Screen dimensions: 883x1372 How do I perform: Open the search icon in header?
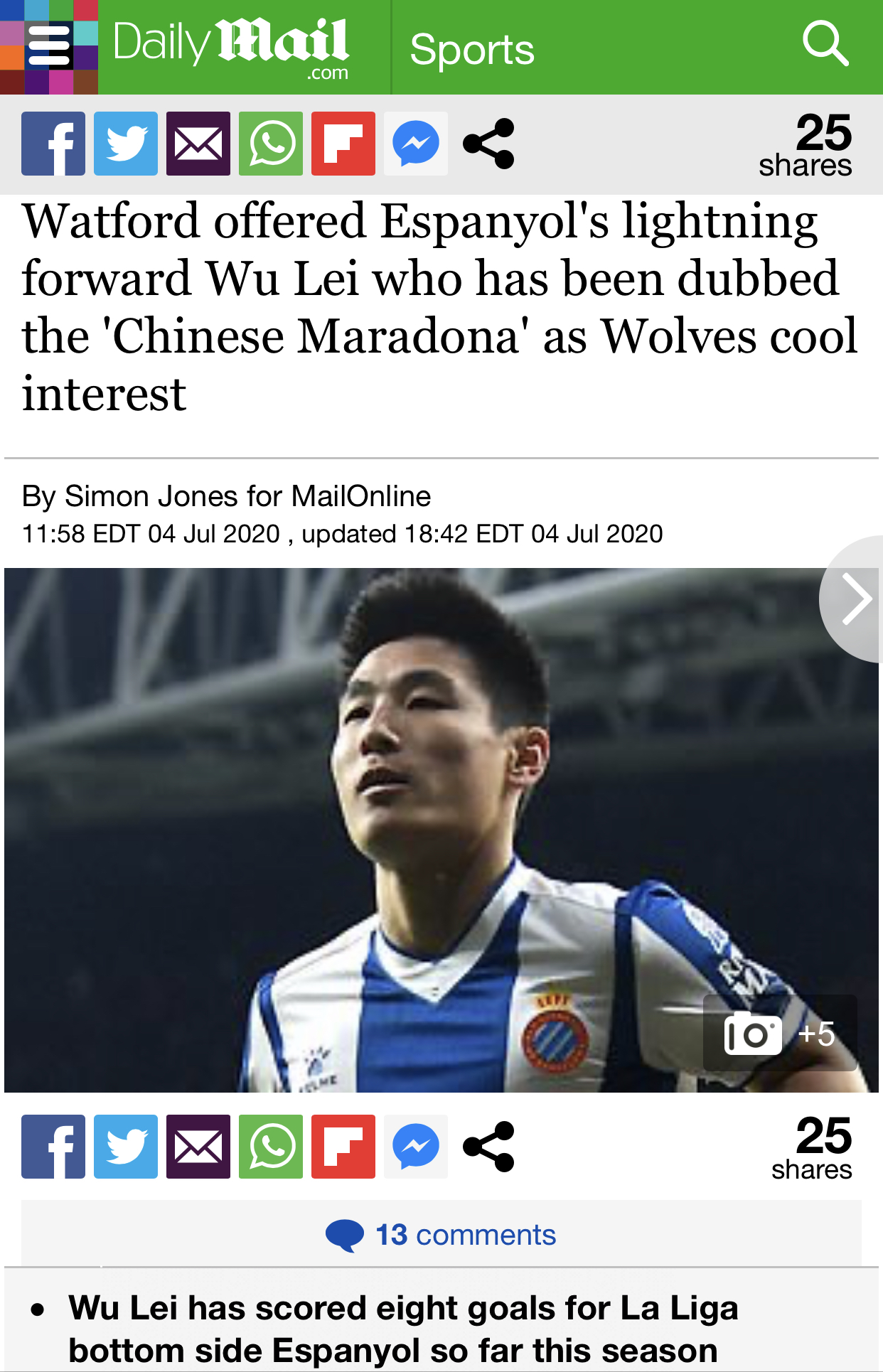tap(825, 44)
